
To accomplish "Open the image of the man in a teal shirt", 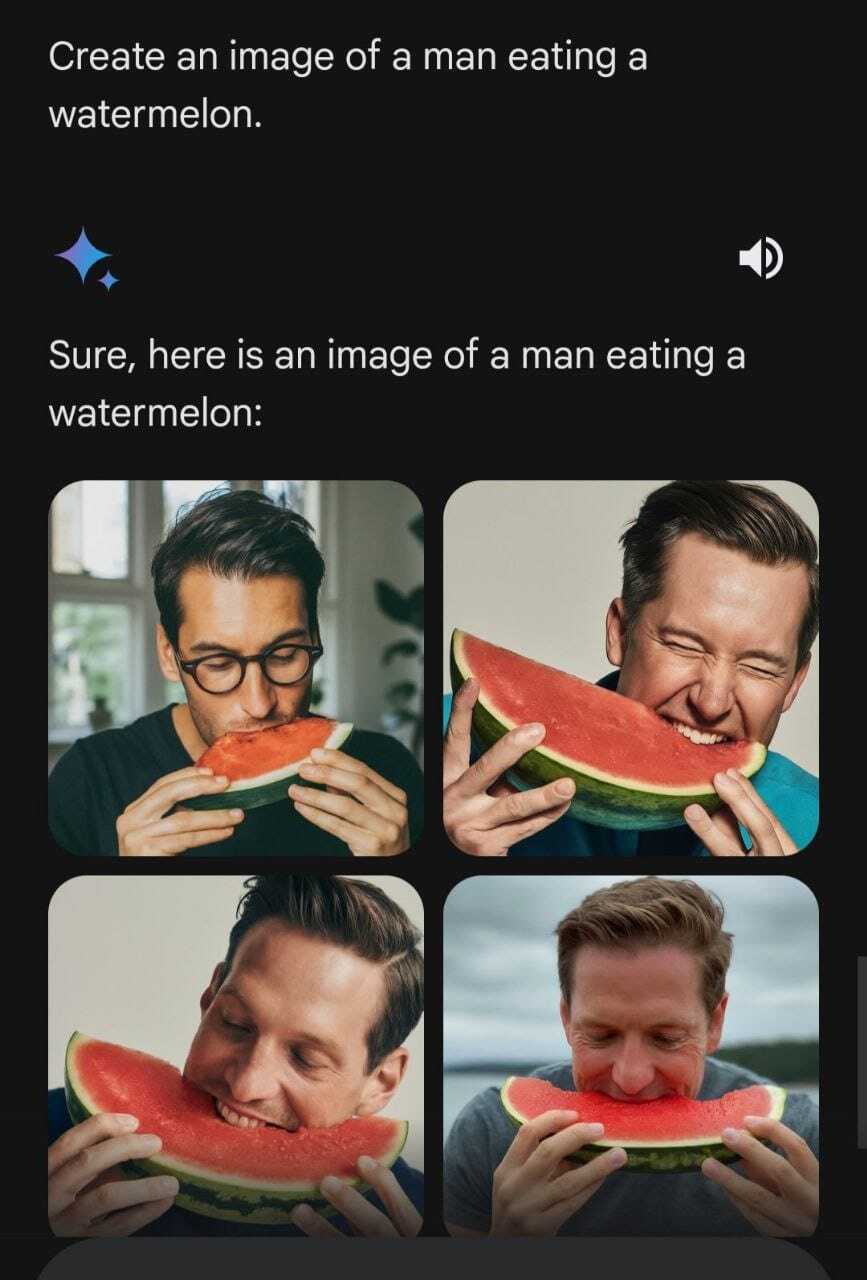I will (630, 667).
